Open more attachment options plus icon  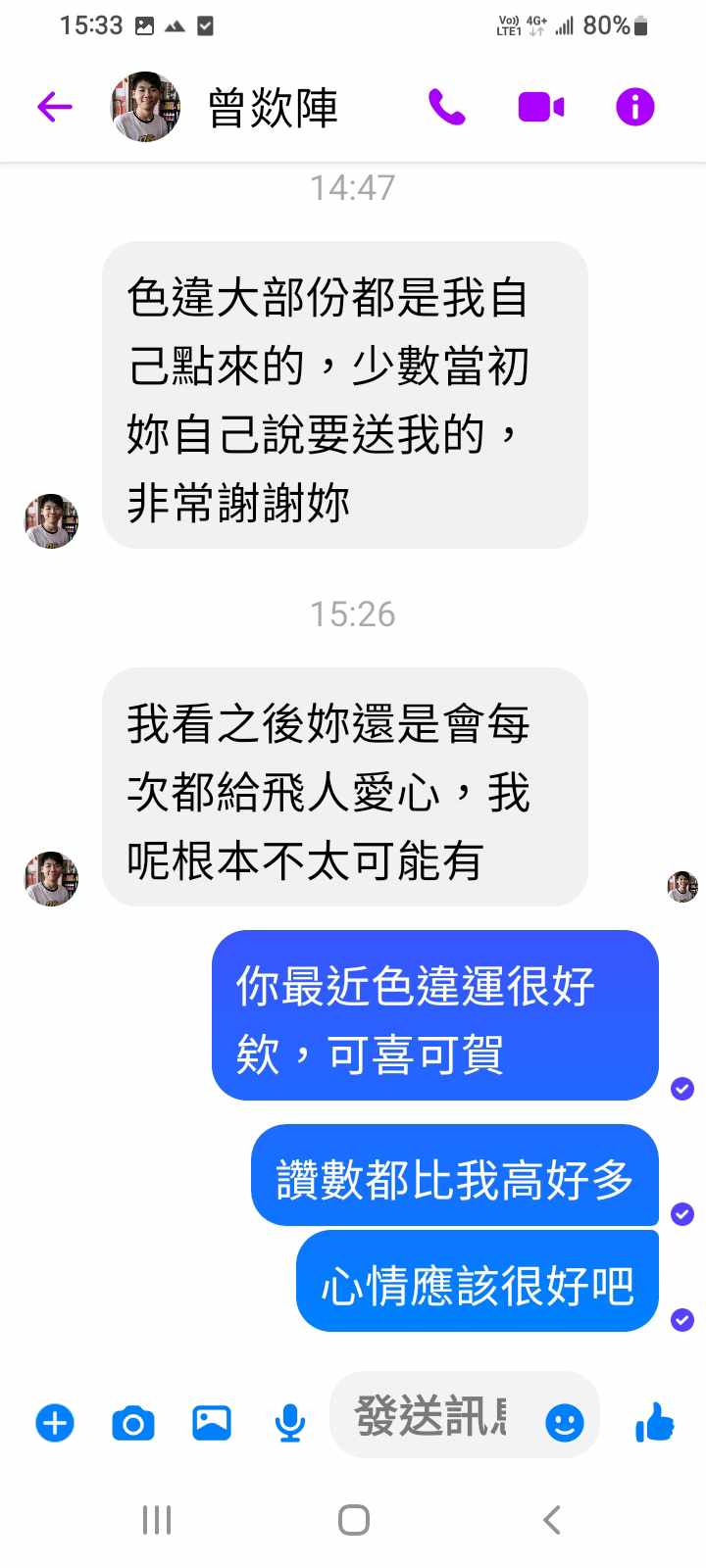click(55, 1422)
